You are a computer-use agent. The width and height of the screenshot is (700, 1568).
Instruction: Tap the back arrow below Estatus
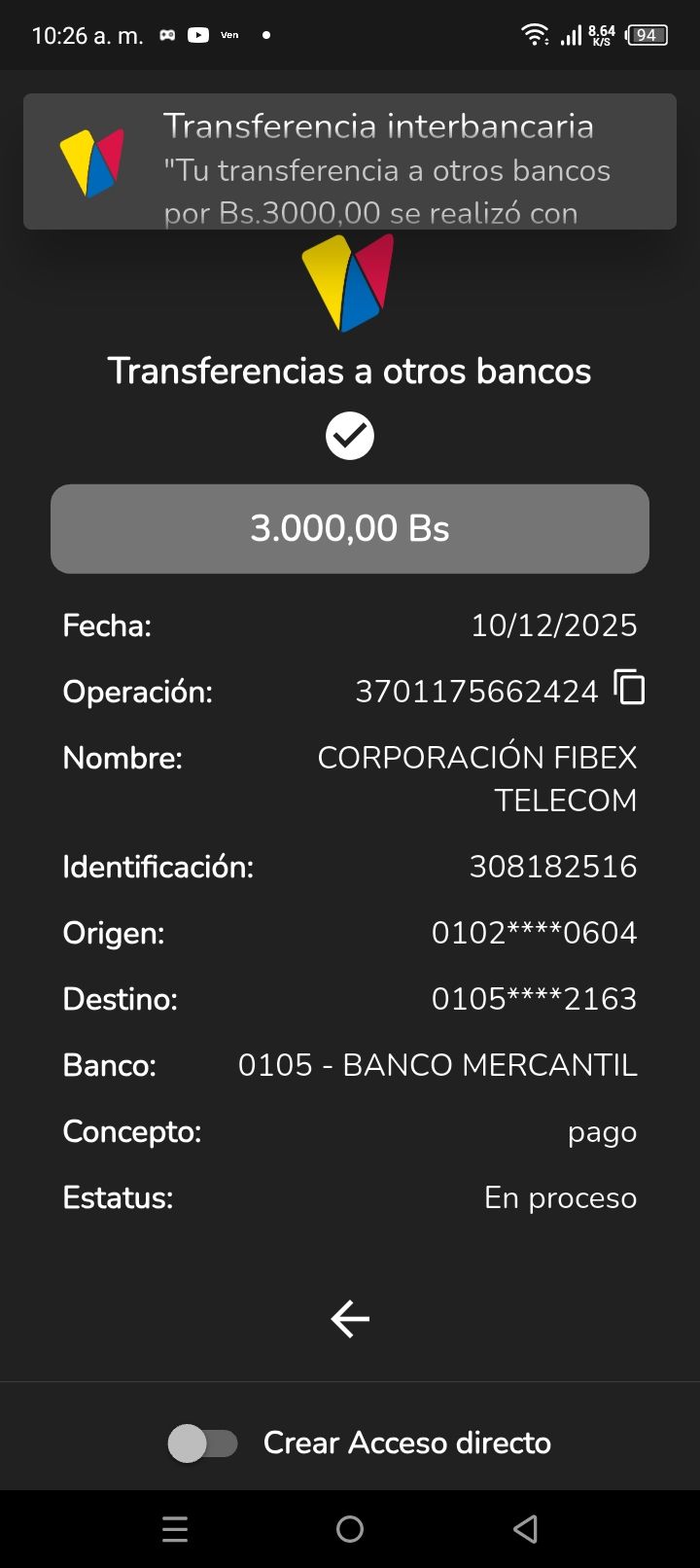350,1319
